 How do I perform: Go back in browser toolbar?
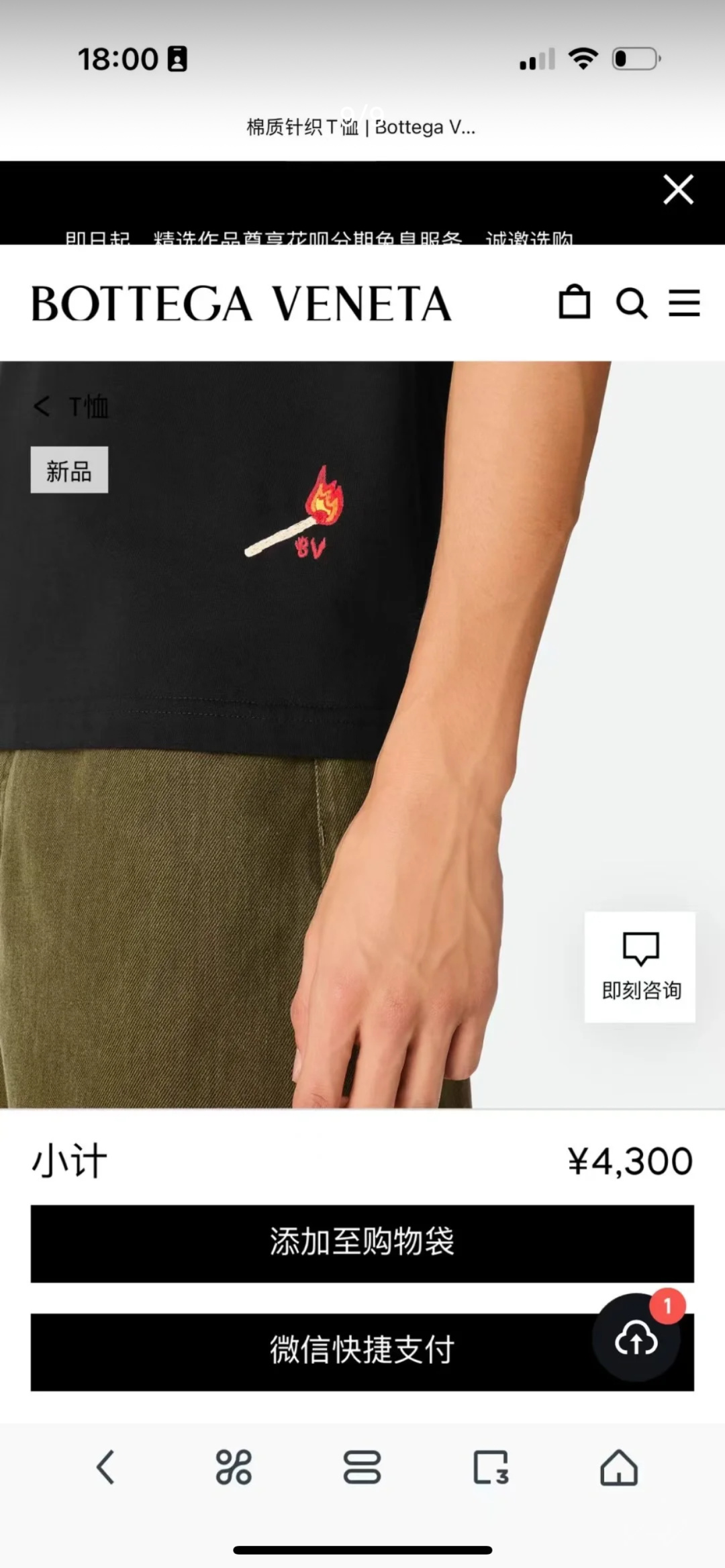point(105,1466)
